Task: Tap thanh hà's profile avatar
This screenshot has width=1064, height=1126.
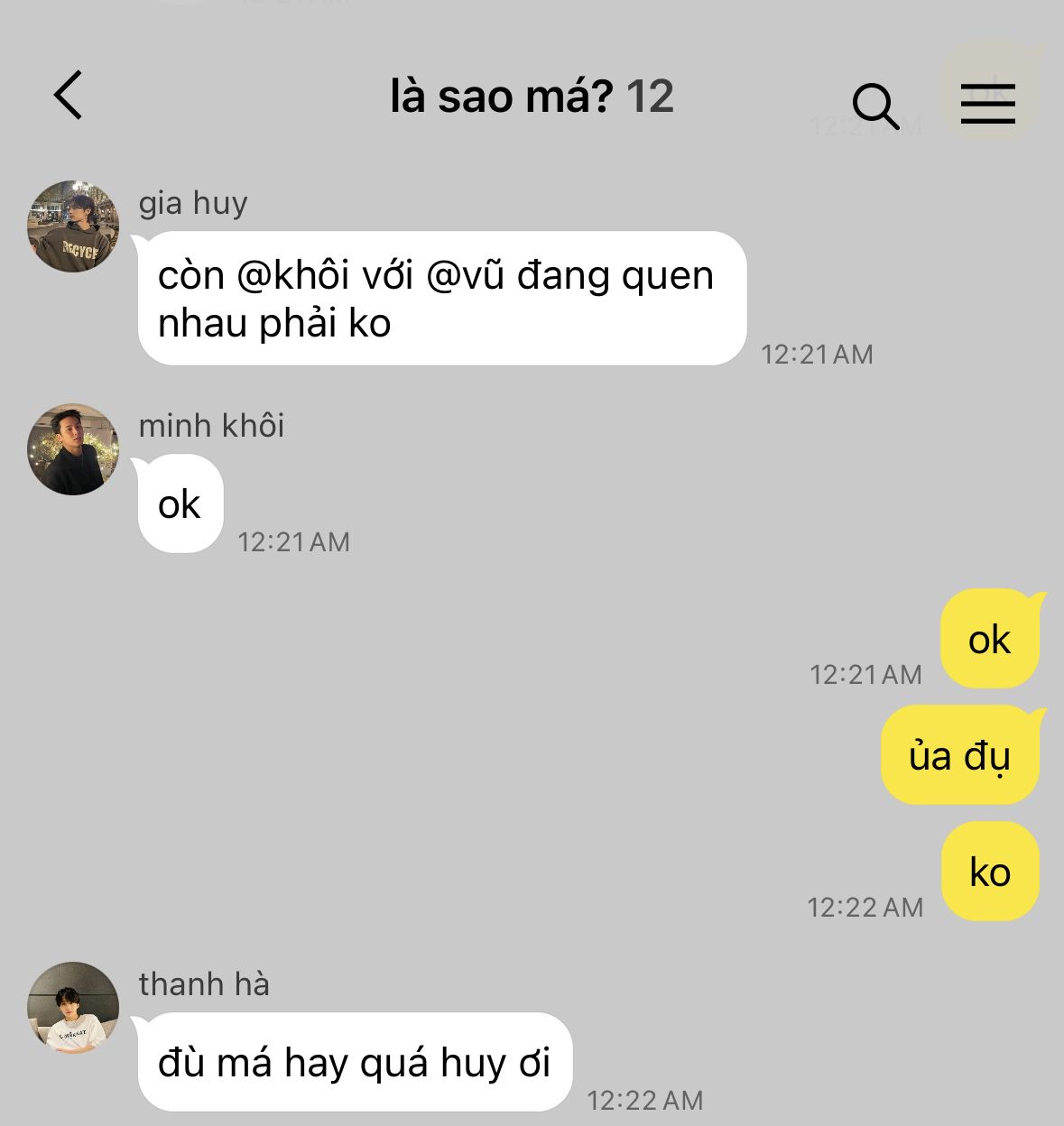Action: point(73,1007)
